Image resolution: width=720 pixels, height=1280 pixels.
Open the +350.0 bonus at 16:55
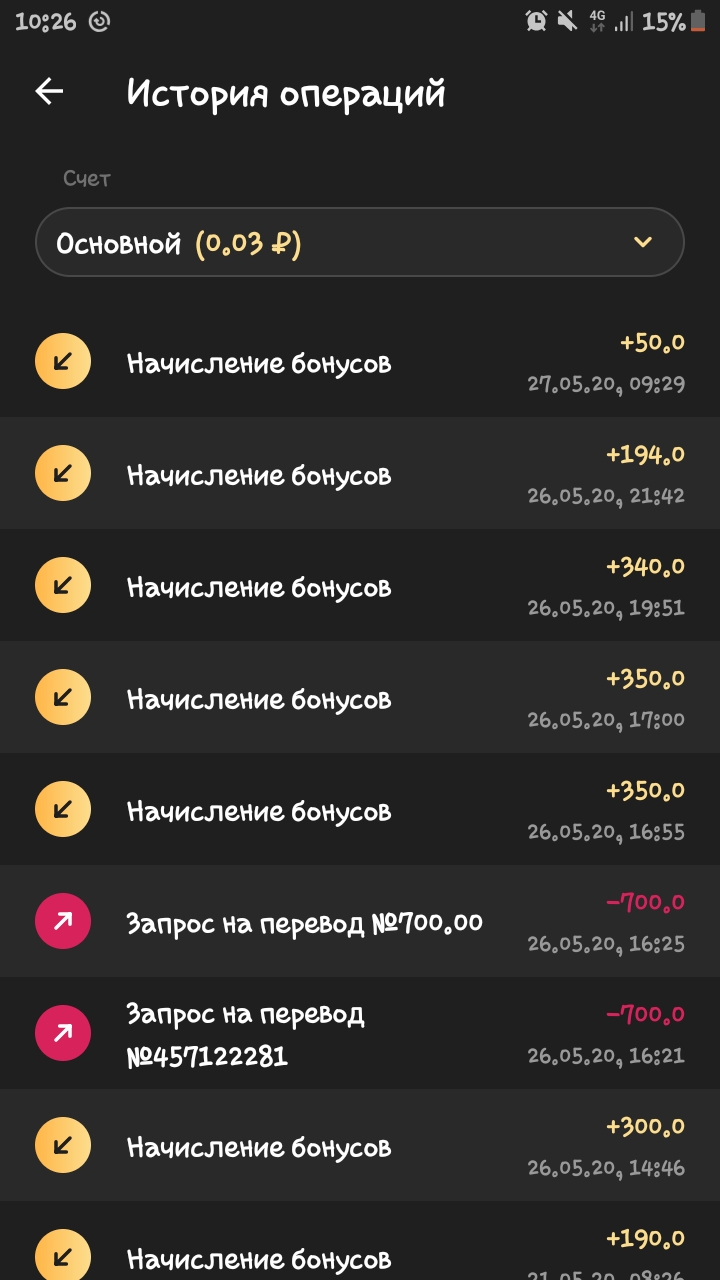(359, 810)
